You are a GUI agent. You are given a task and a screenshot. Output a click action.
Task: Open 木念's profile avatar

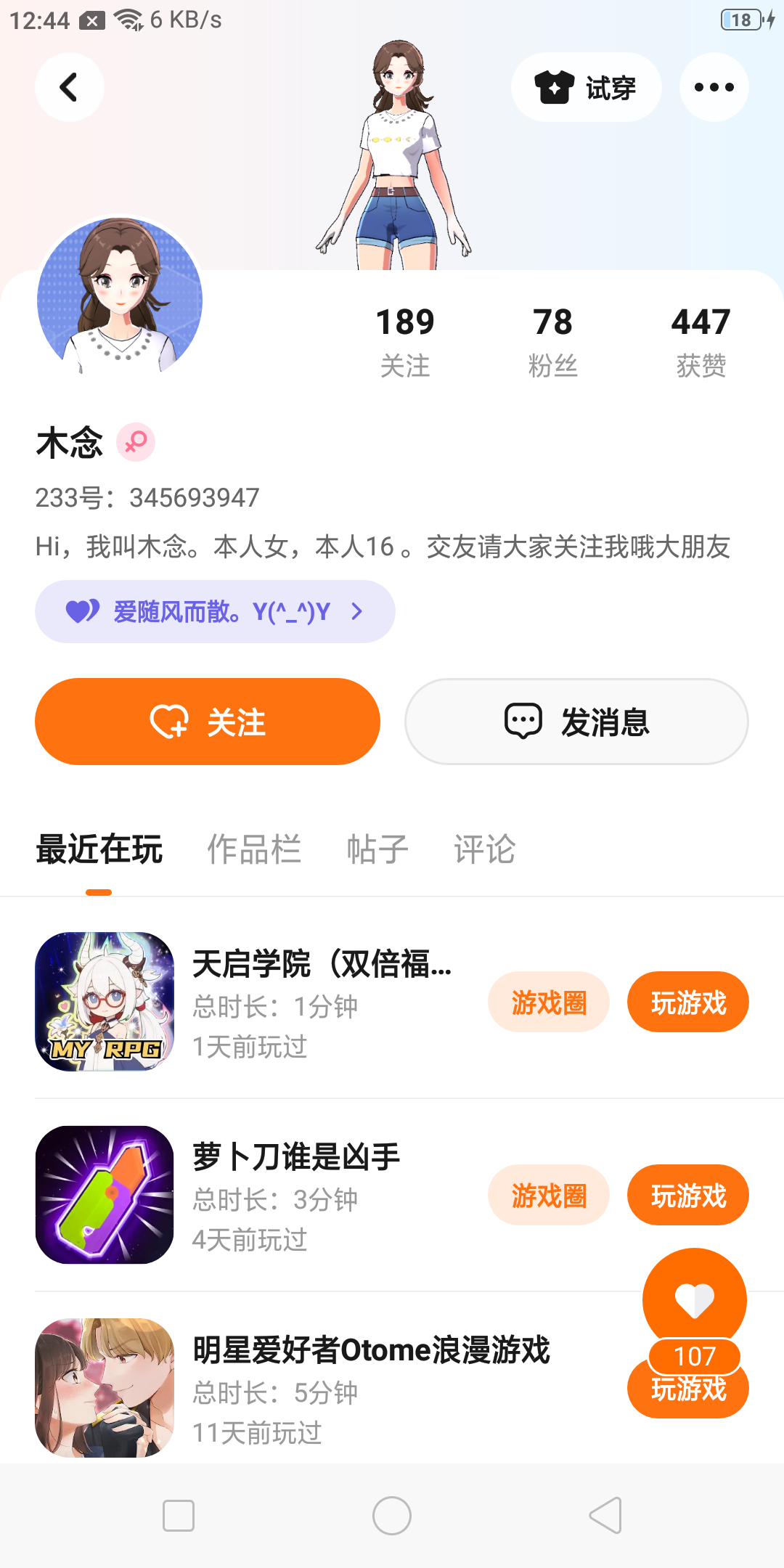120,298
